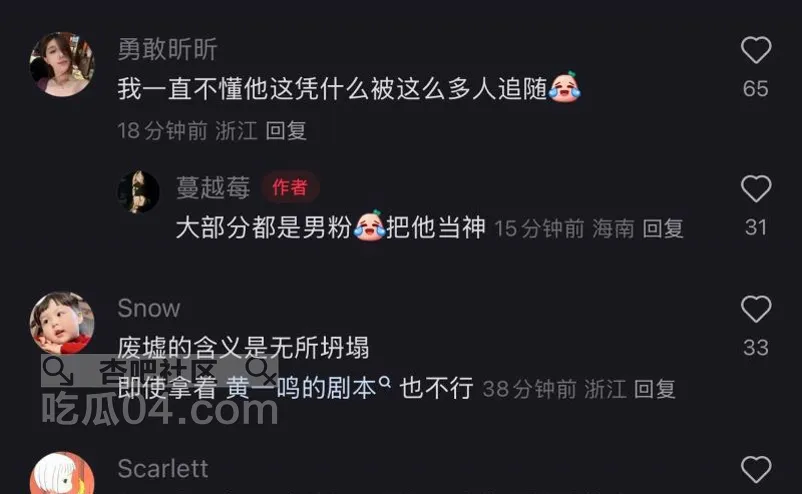
Task: Open Snow's profile avatar
Action: 63,324
